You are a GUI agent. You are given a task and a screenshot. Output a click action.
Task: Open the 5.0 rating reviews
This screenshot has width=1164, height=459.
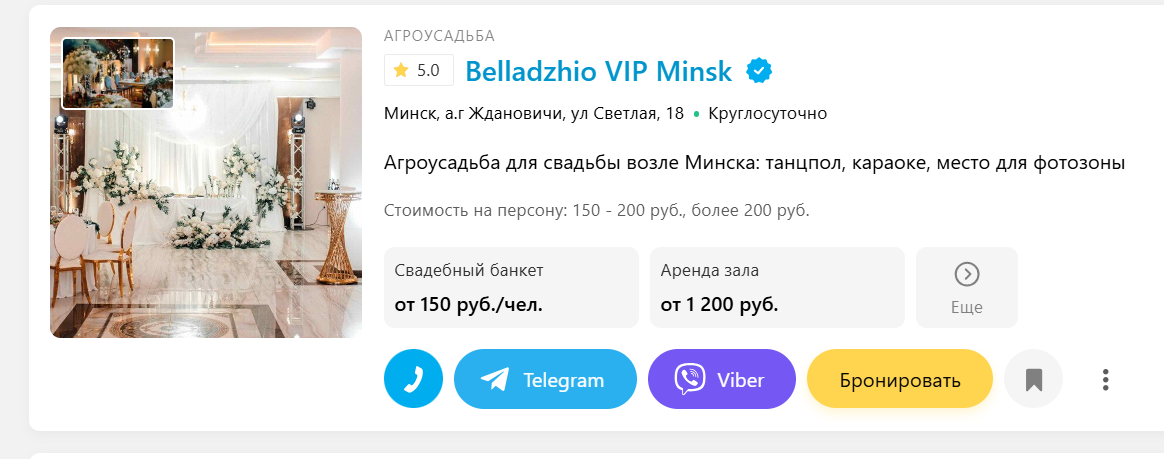(x=418, y=71)
